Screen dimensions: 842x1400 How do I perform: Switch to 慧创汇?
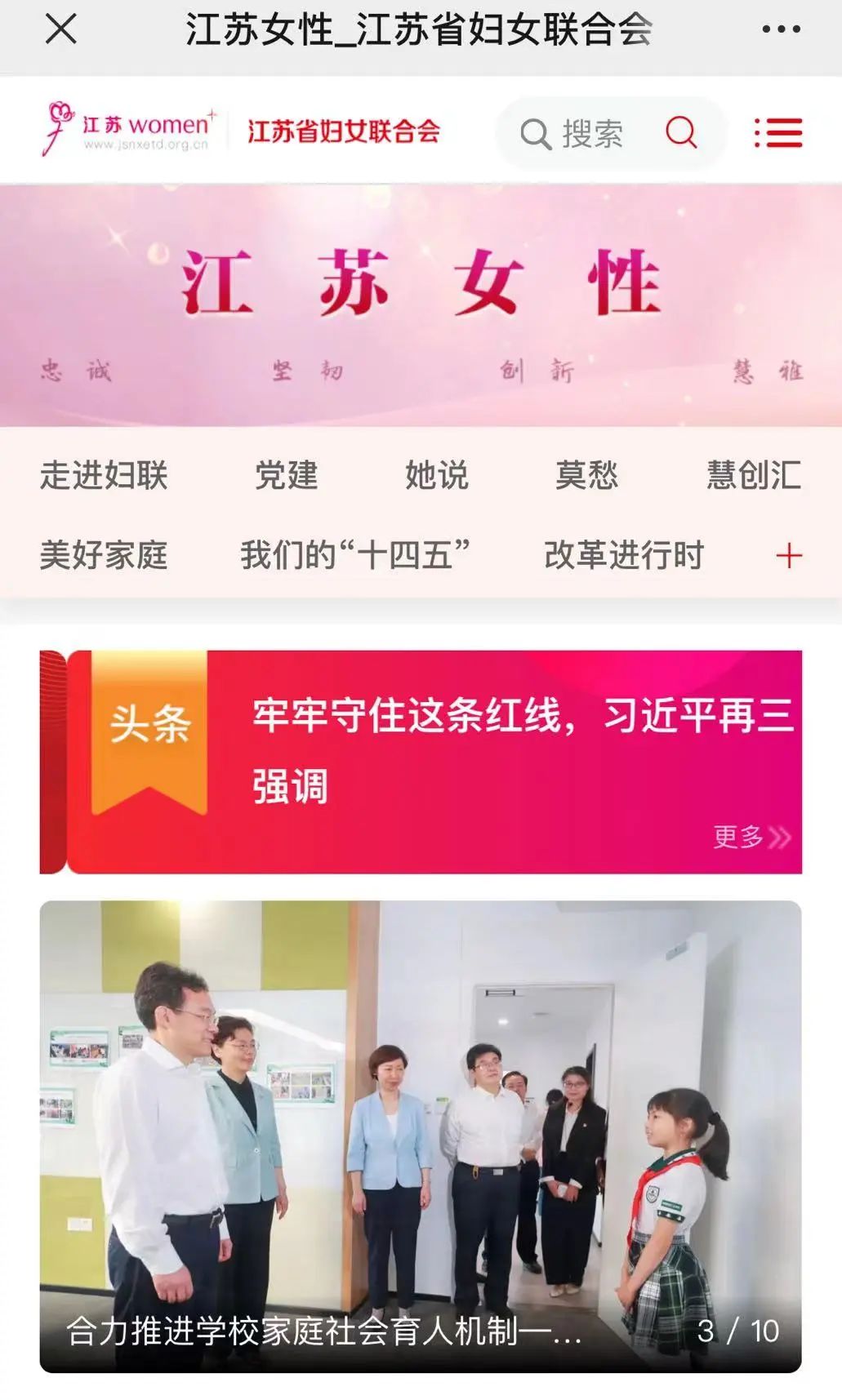pyautogui.click(x=754, y=475)
